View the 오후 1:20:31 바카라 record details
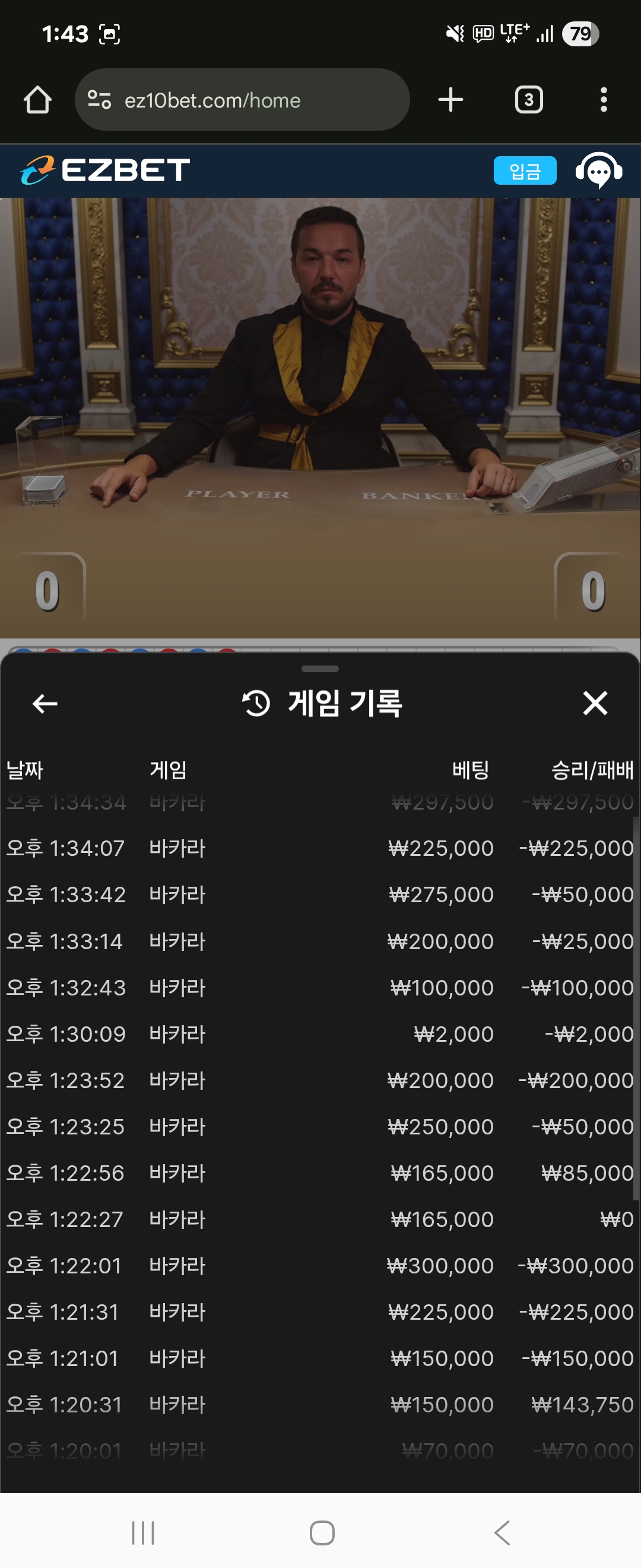The image size is (641, 1568). [x=320, y=1405]
